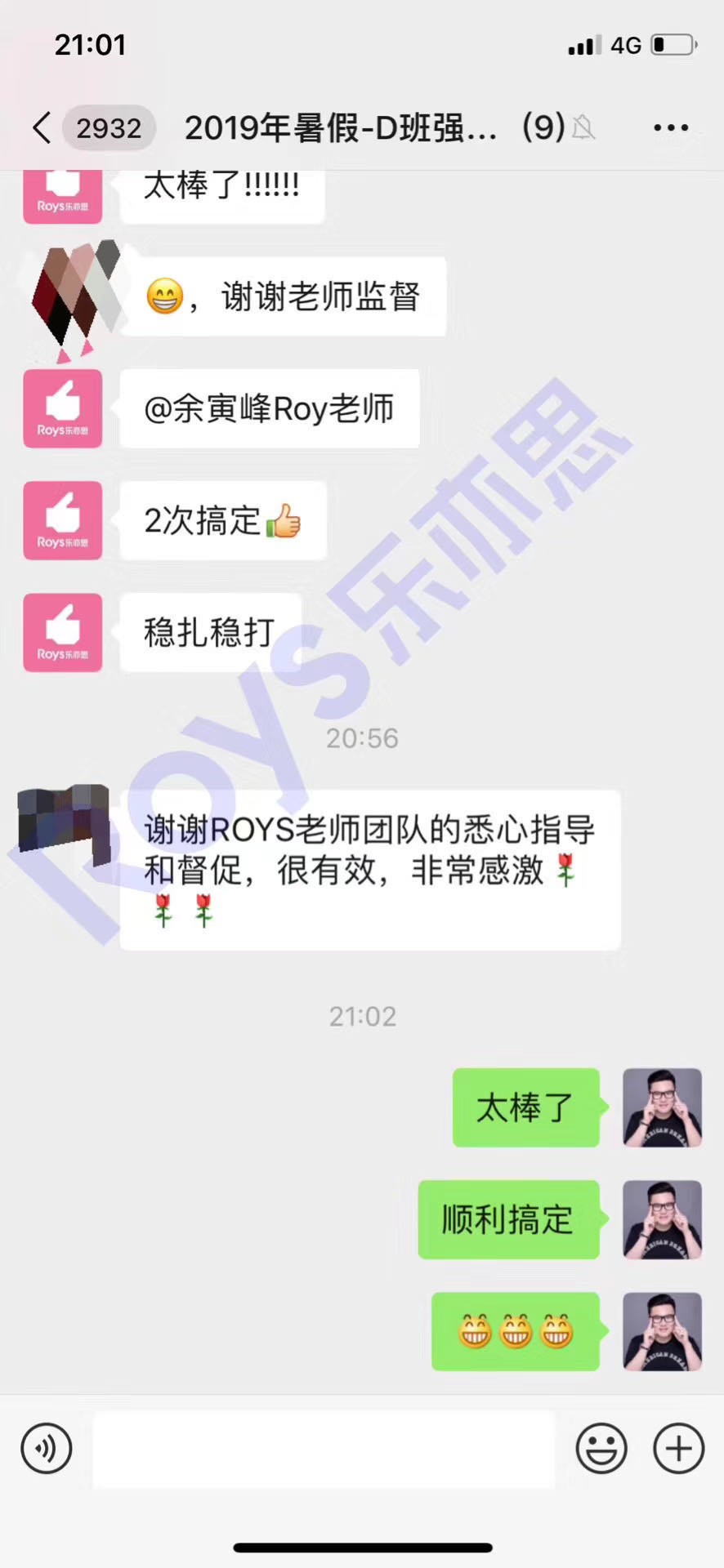Tap own avatar next to 顺利搞定
Screen dimensions: 724x1568
tap(662, 1219)
